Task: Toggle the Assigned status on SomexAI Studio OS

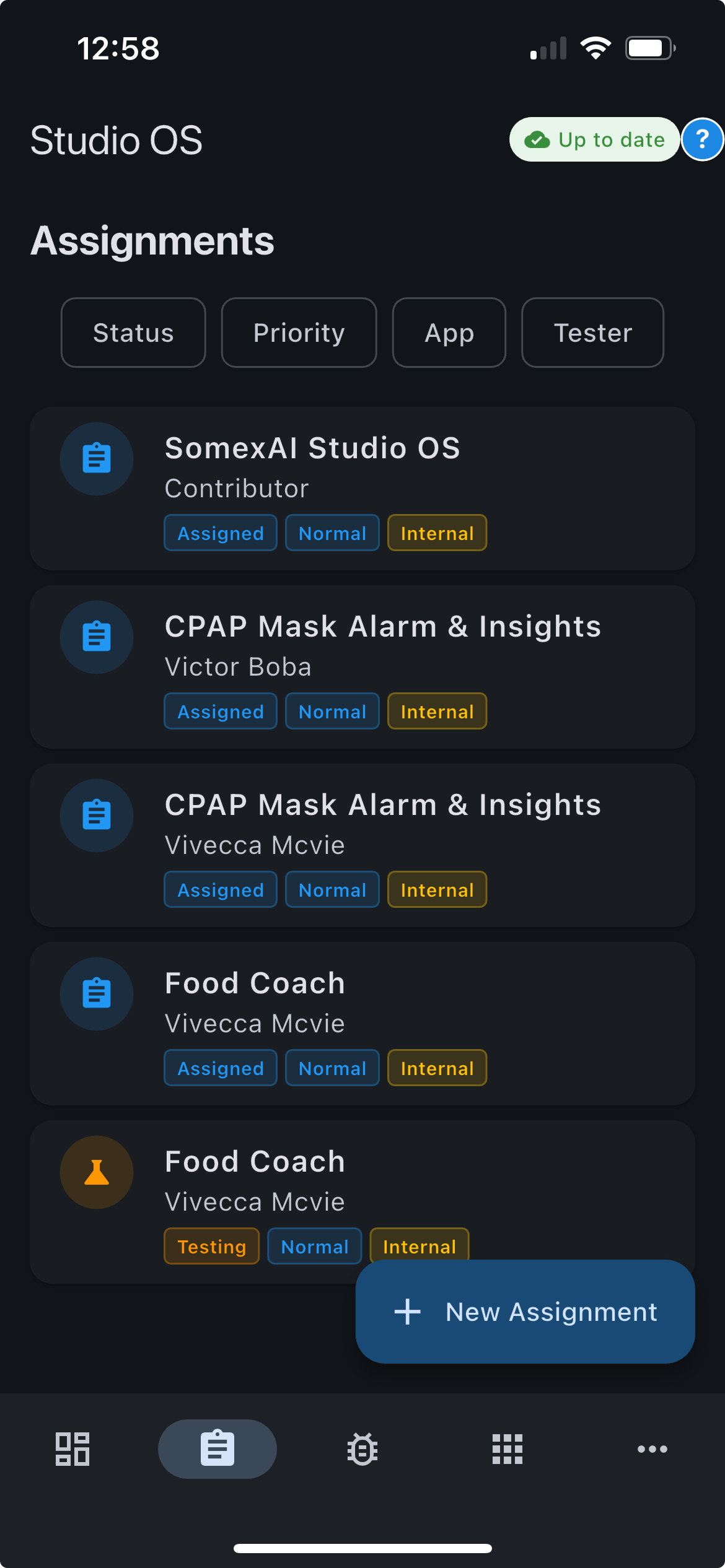Action: click(220, 533)
